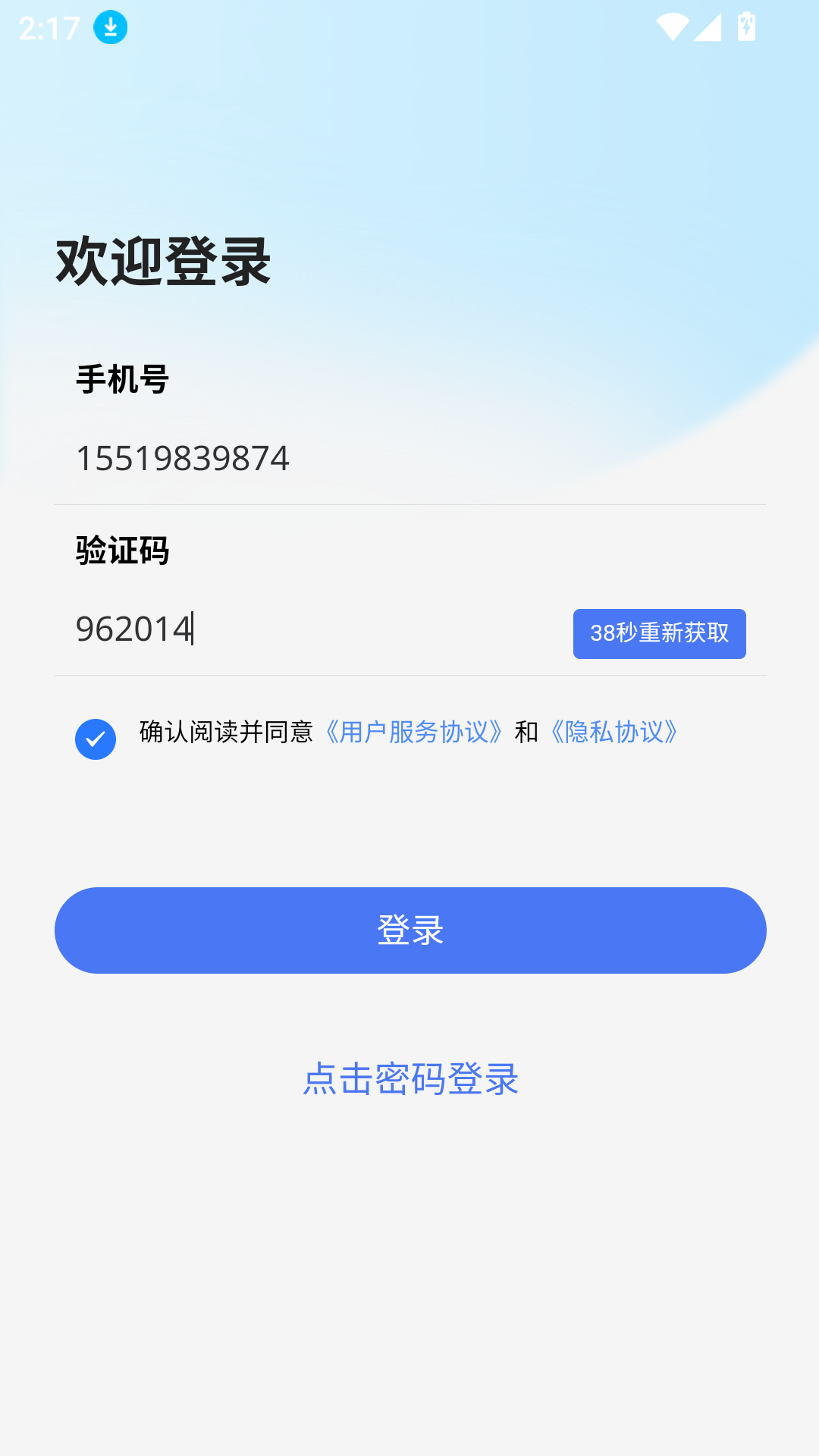The height and width of the screenshot is (1456, 819).
Task: Edit the verification code field
Action: [303, 629]
